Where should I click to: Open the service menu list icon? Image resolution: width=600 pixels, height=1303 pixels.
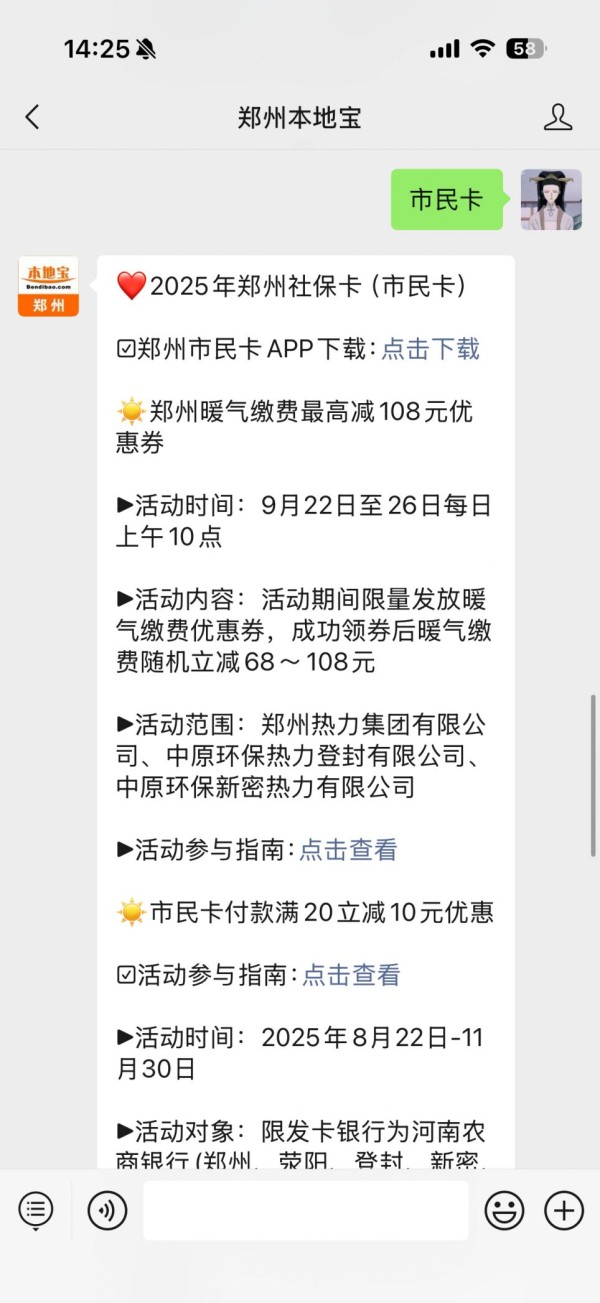click(x=36, y=1210)
